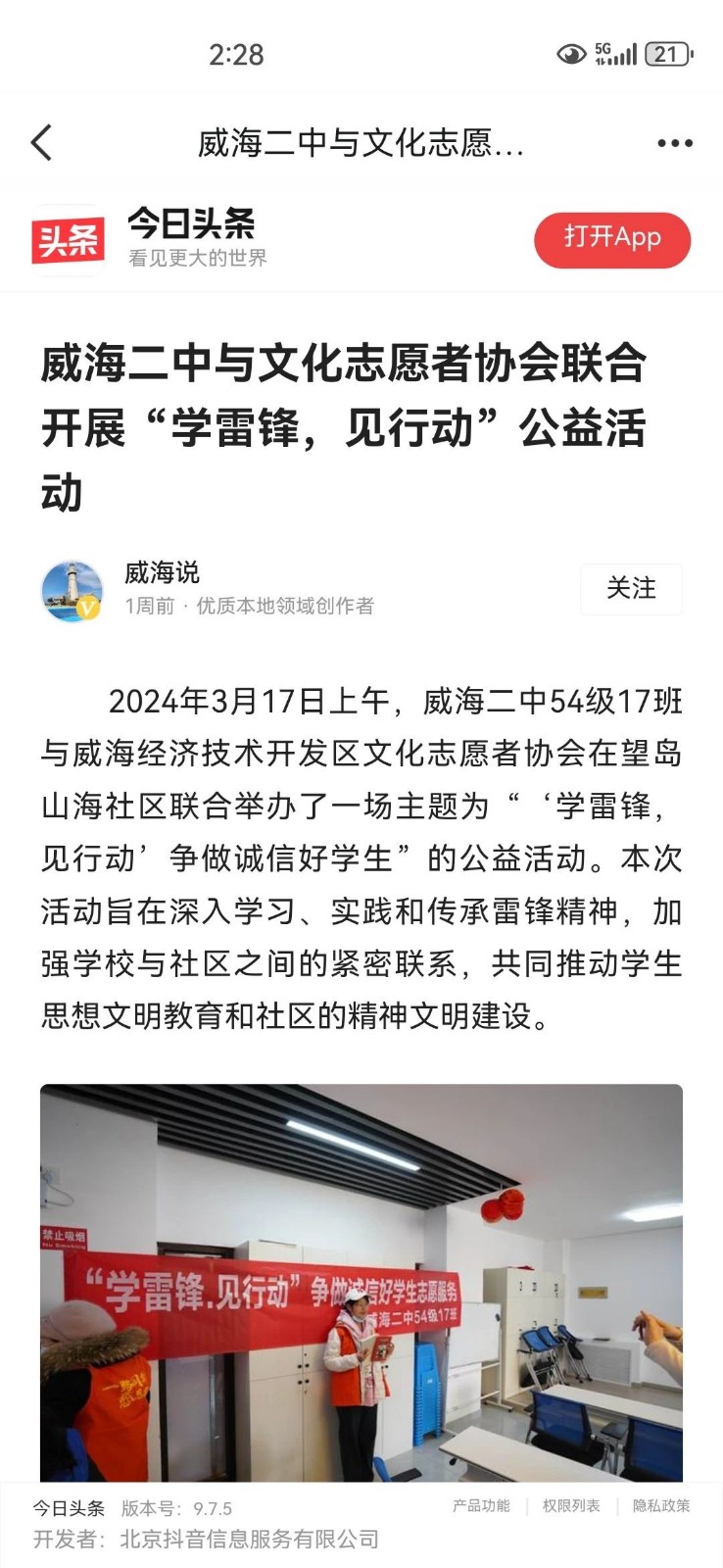723x1568 pixels.
Task: Follow the author with 关注 button
Action: [631, 589]
